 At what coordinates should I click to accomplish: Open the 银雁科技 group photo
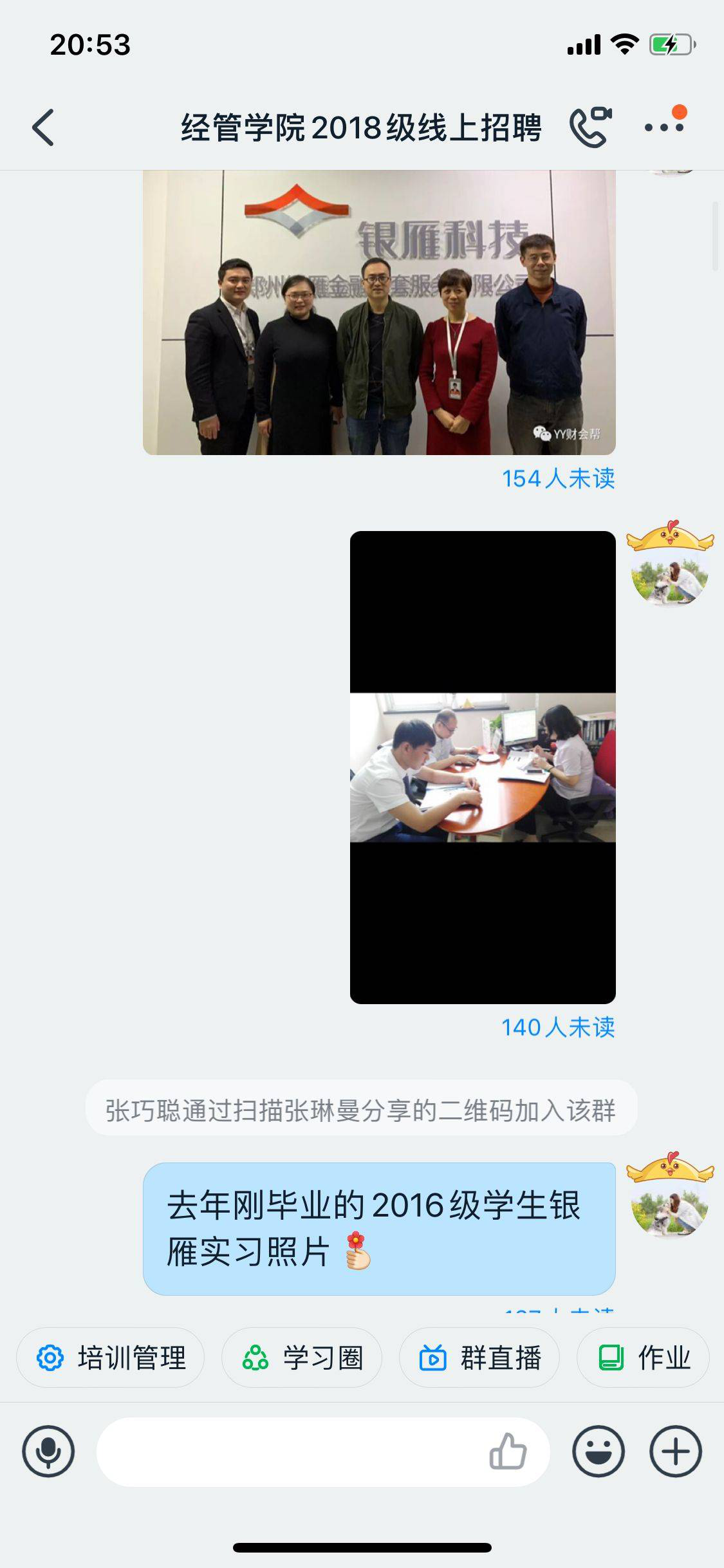[379, 312]
